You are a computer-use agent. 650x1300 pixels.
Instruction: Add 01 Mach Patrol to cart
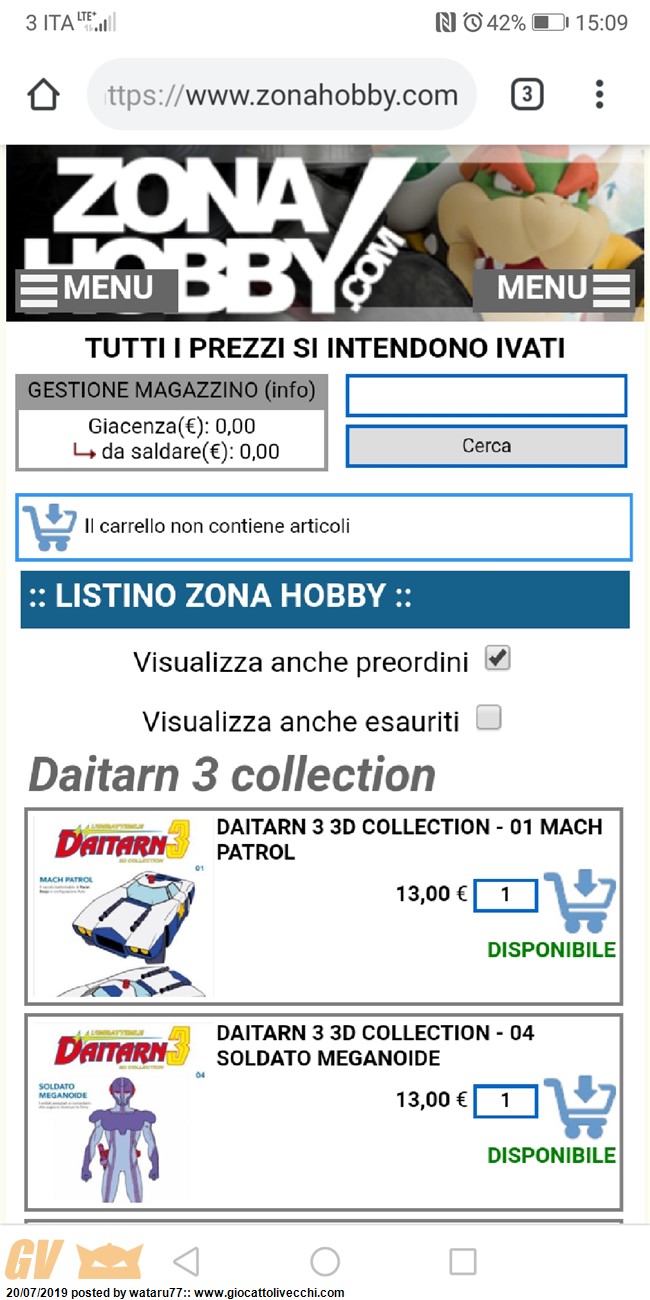(x=580, y=901)
